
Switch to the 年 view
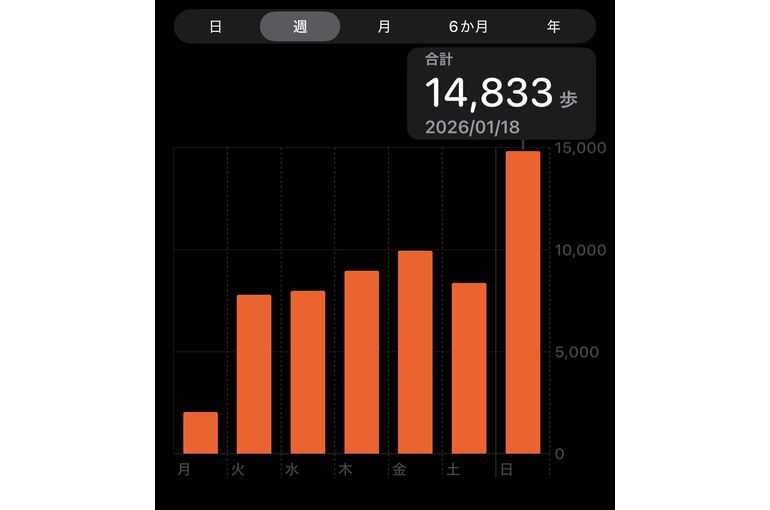pos(554,27)
